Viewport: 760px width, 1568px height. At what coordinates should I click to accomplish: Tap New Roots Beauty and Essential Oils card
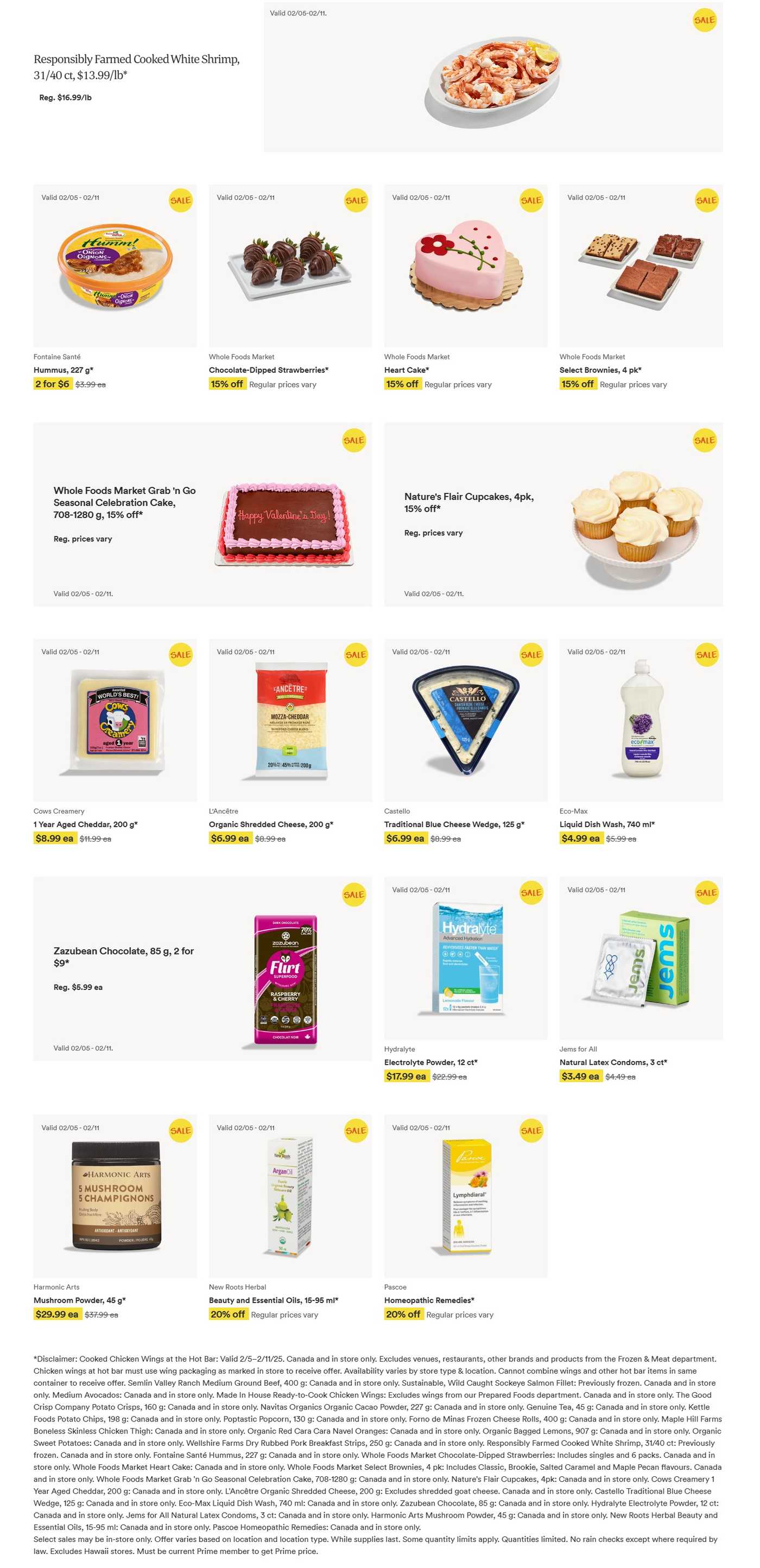click(x=290, y=1217)
